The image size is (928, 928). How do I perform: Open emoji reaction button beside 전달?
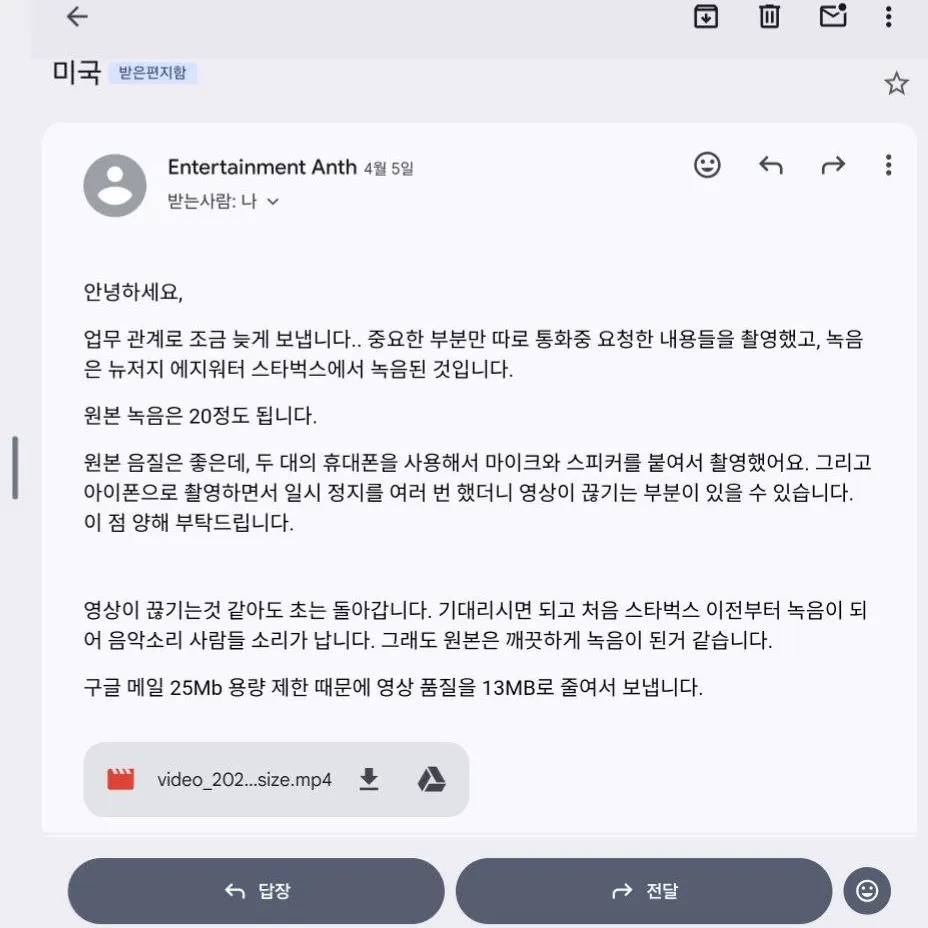point(867,891)
